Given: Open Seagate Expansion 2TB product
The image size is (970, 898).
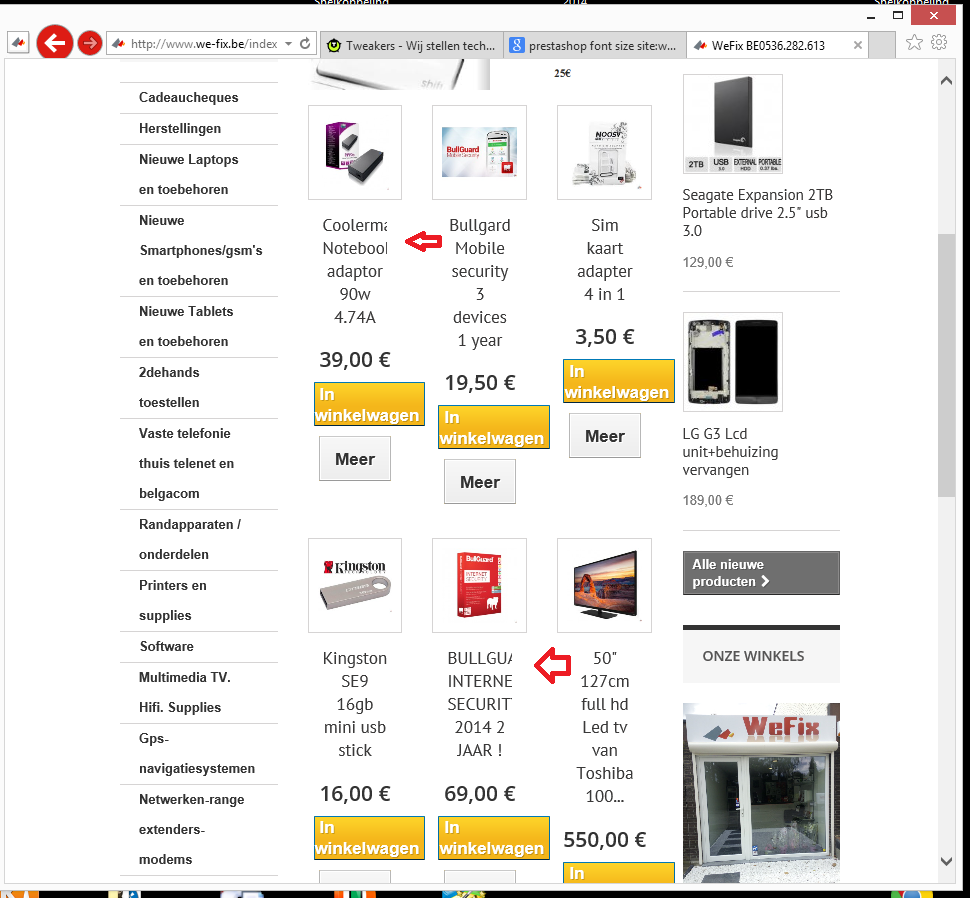Looking at the screenshot, I should tap(757, 212).
